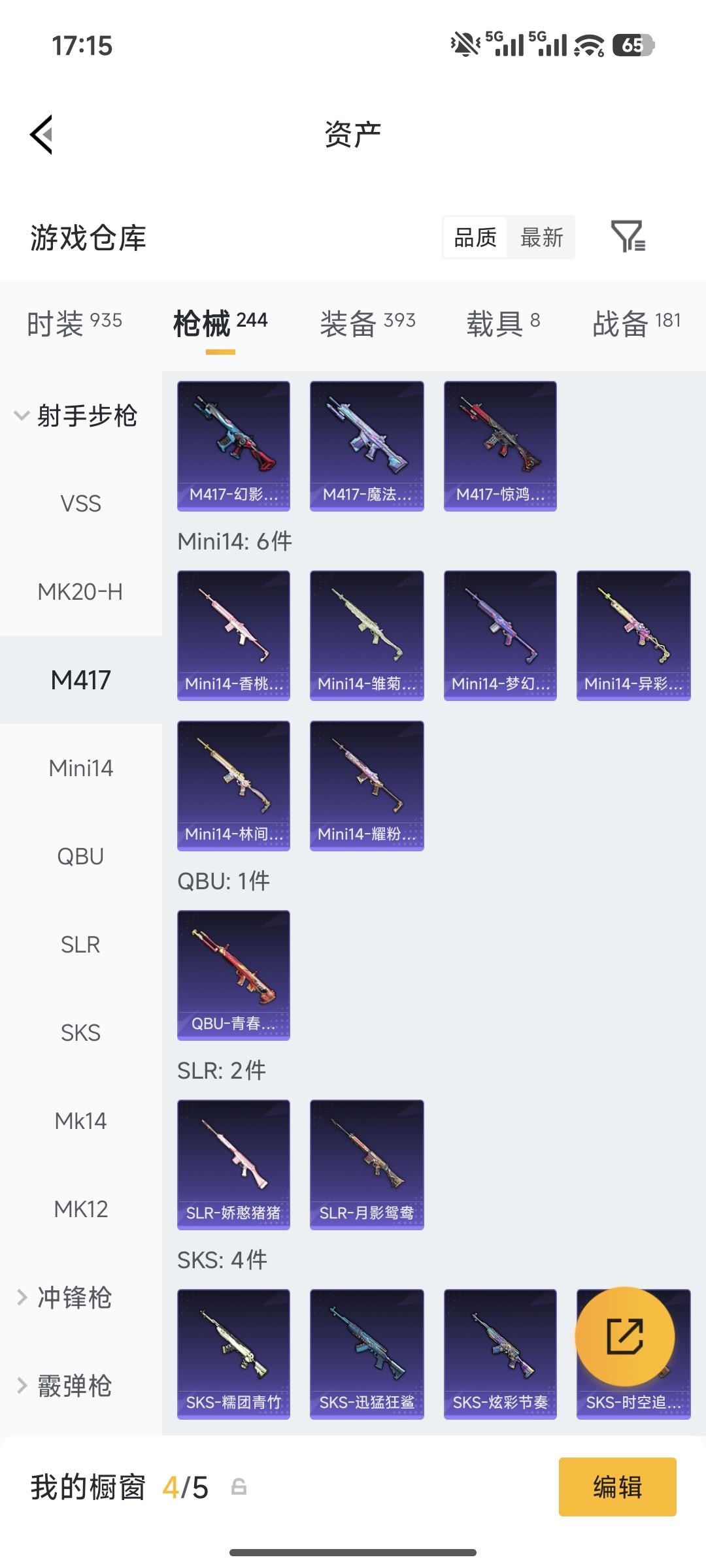The width and height of the screenshot is (706, 1568).
Task: Select Mk14 in the sidebar
Action: 80,1121
